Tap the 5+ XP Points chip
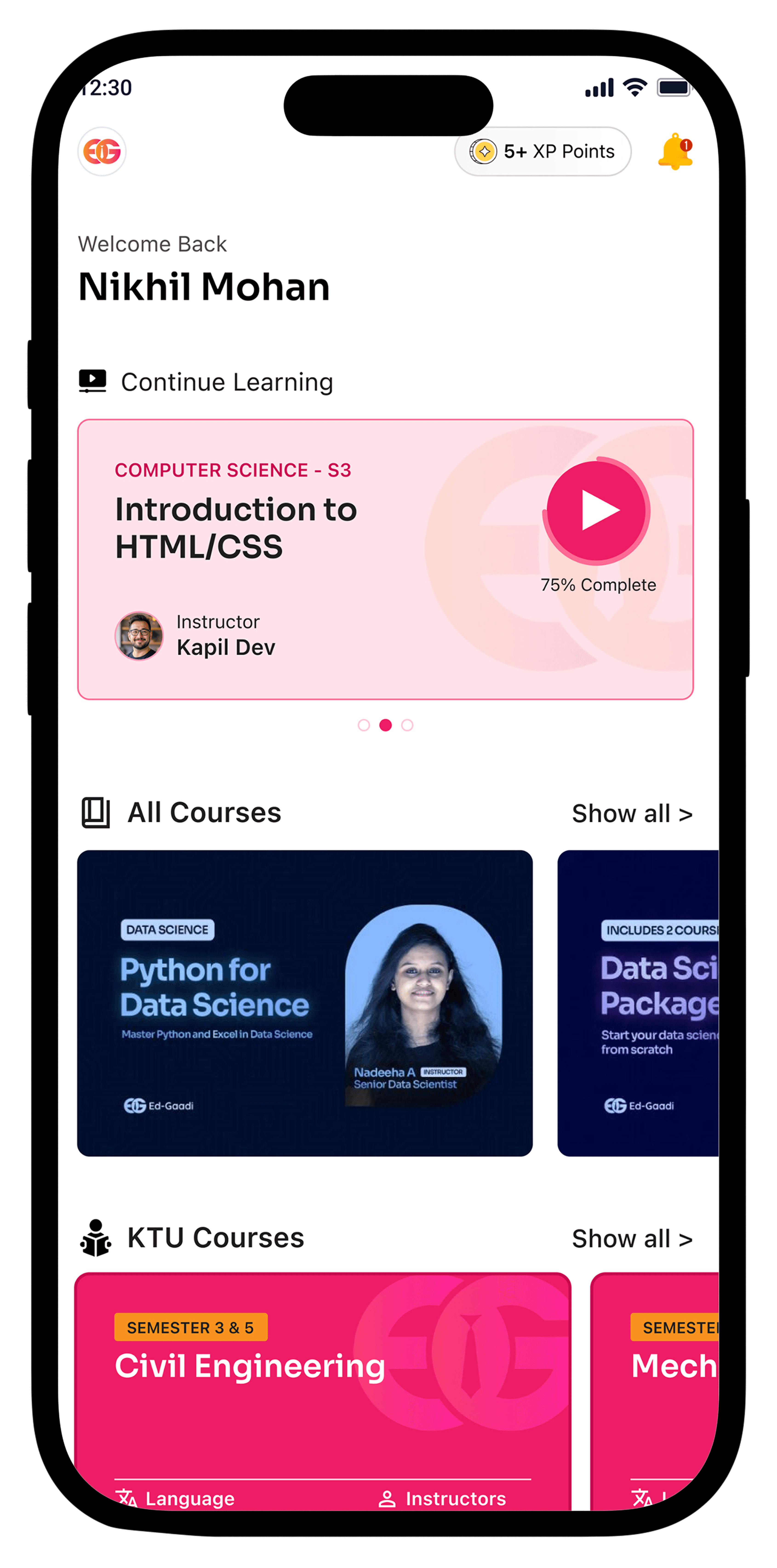This screenshot has width=777, height=1568. point(543,151)
